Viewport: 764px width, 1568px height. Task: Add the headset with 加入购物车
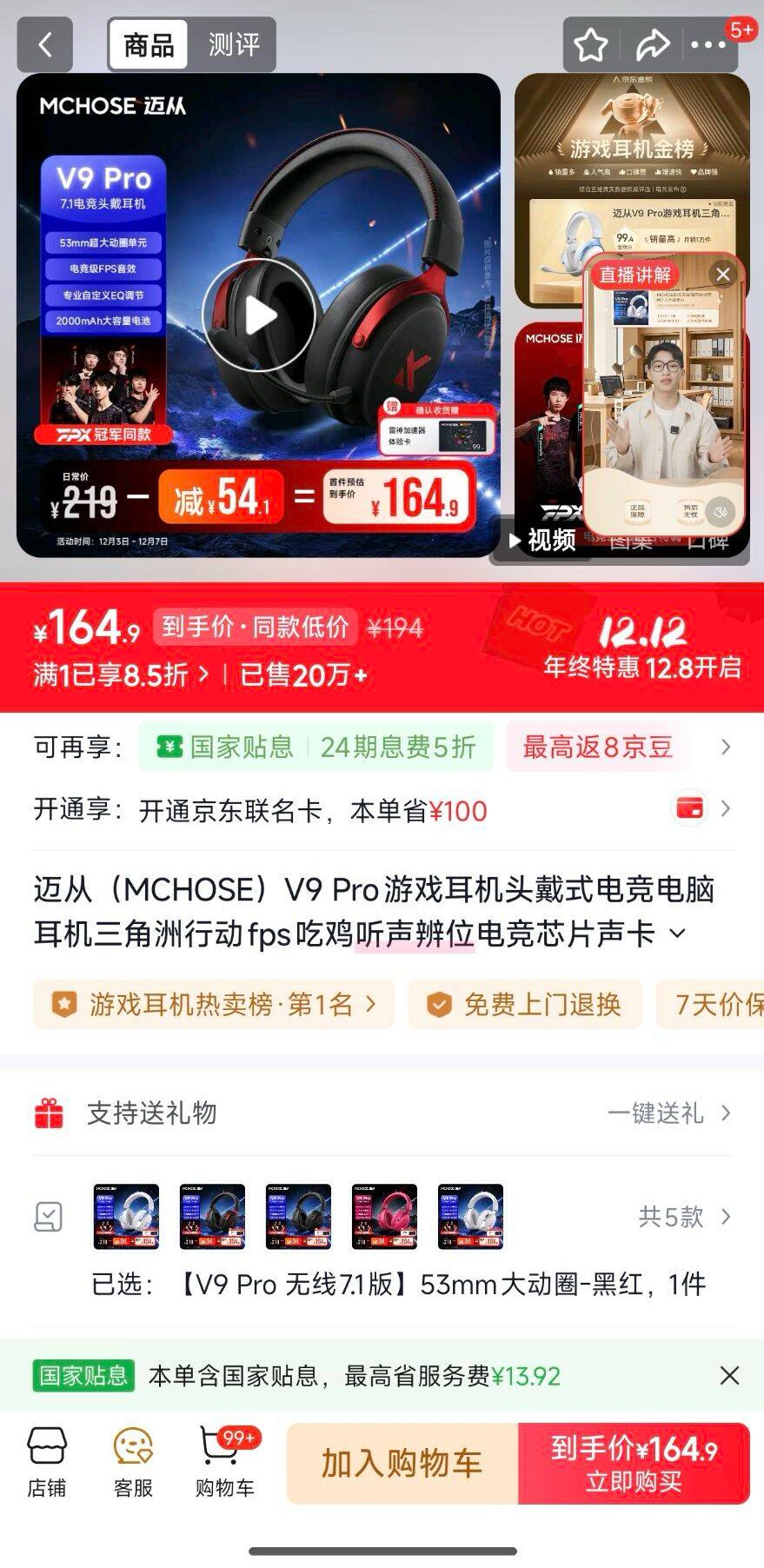pyautogui.click(x=402, y=1463)
